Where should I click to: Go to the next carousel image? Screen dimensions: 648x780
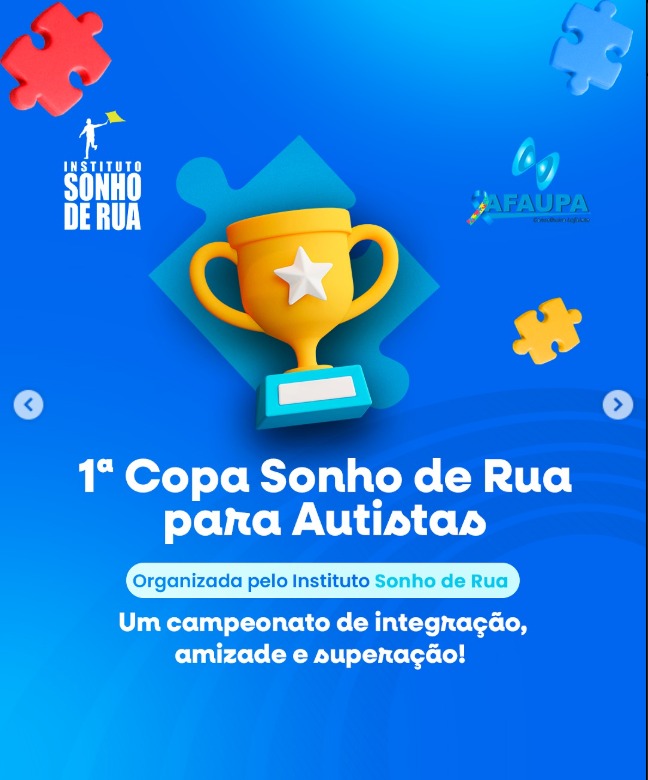pos(618,404)
